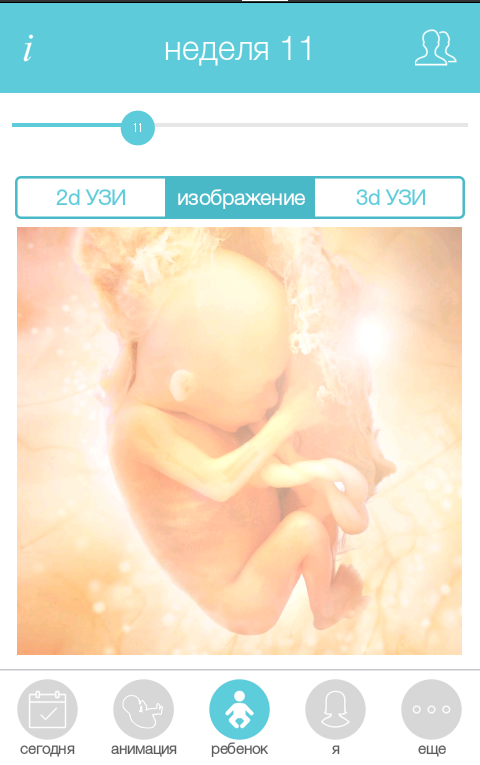Switch to the я tab

point(336,718)
